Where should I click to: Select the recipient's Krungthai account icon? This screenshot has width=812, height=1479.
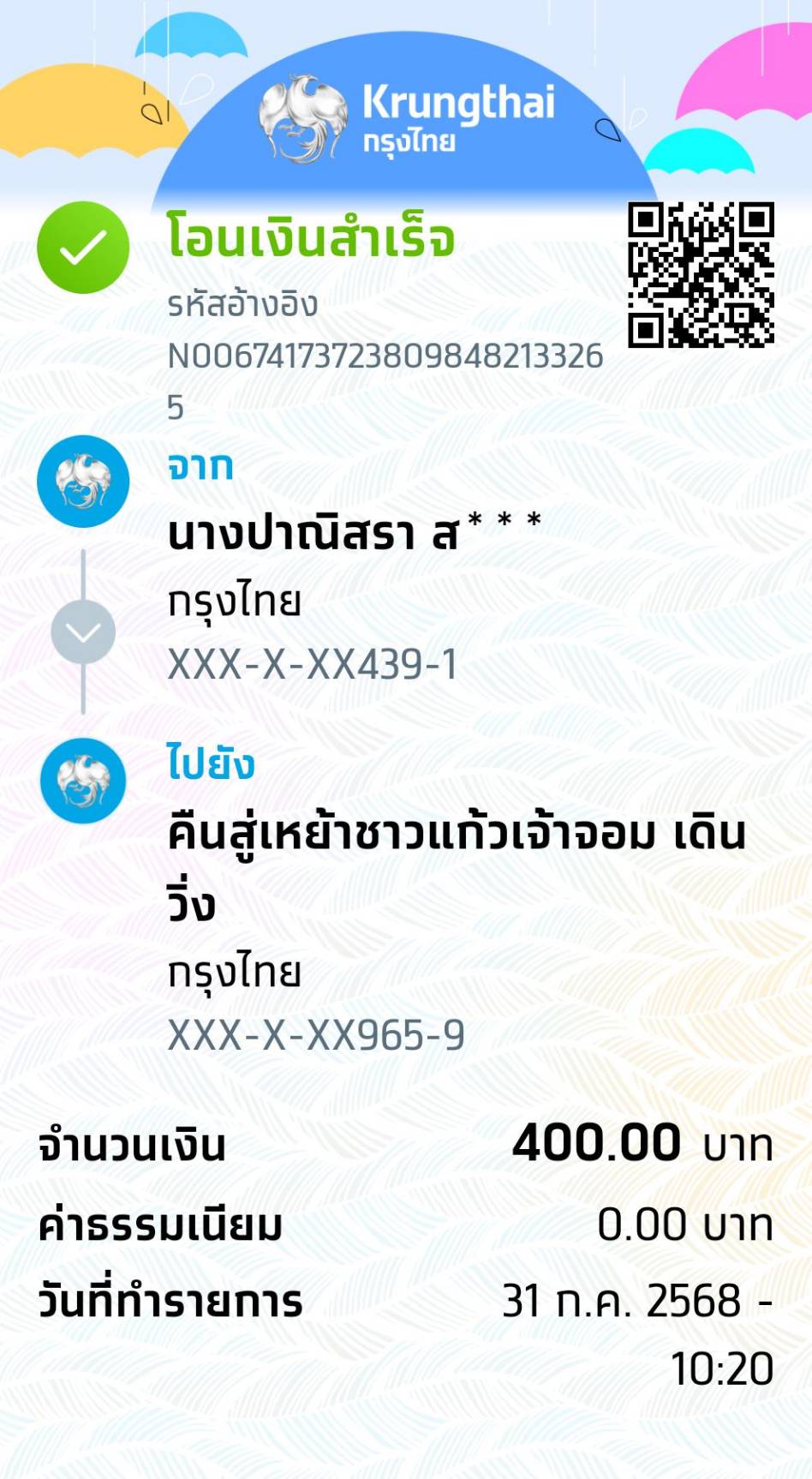click(82, 781)
